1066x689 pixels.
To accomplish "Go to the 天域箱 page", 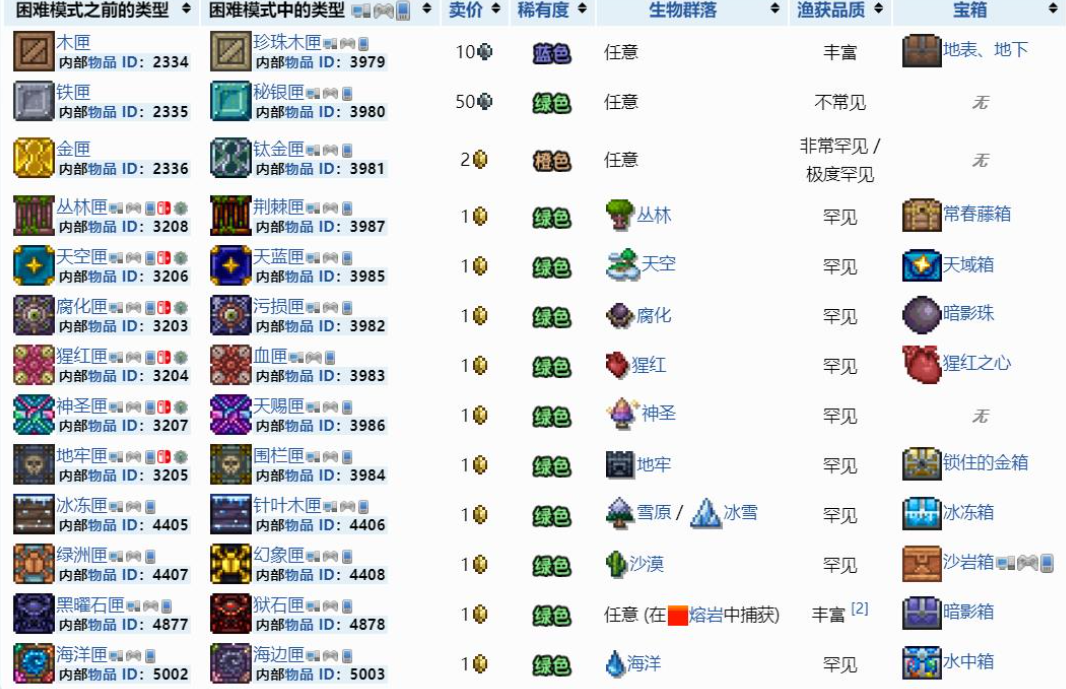I will point(968,265).
